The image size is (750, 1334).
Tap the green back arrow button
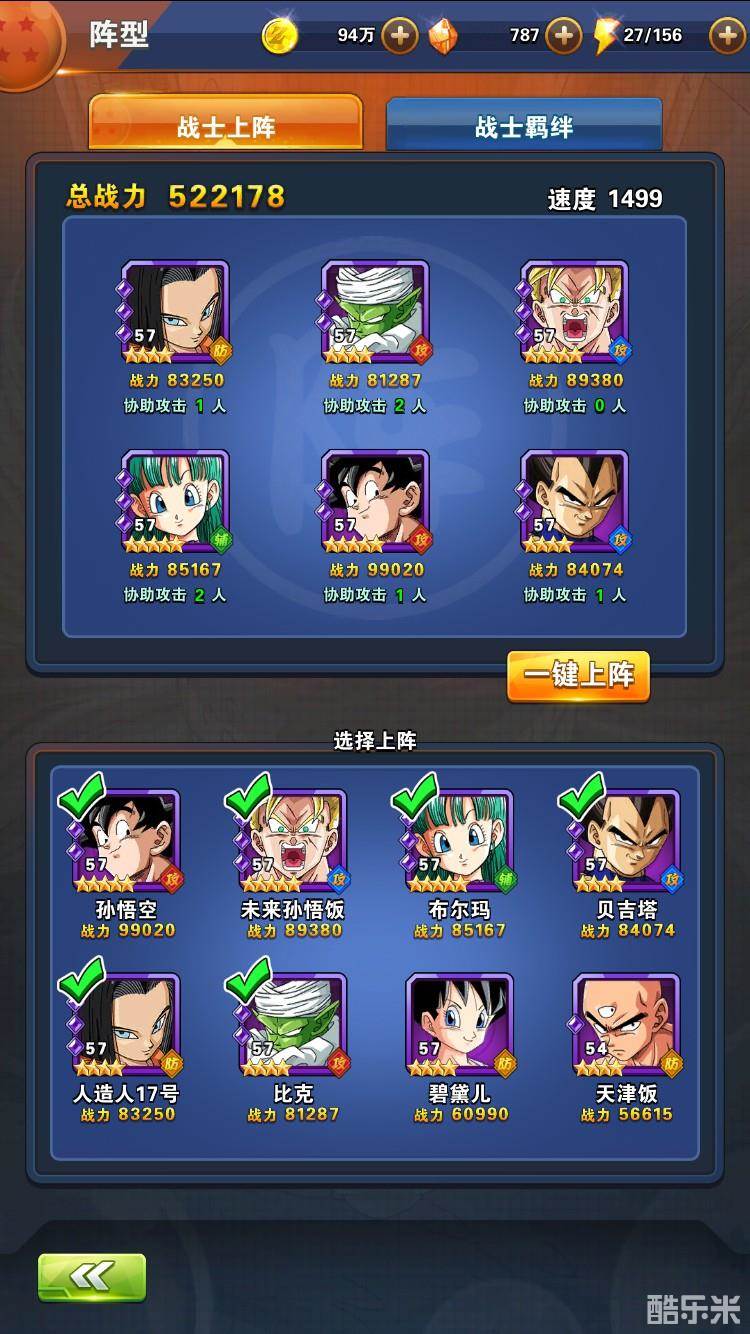click(92, 1277)
